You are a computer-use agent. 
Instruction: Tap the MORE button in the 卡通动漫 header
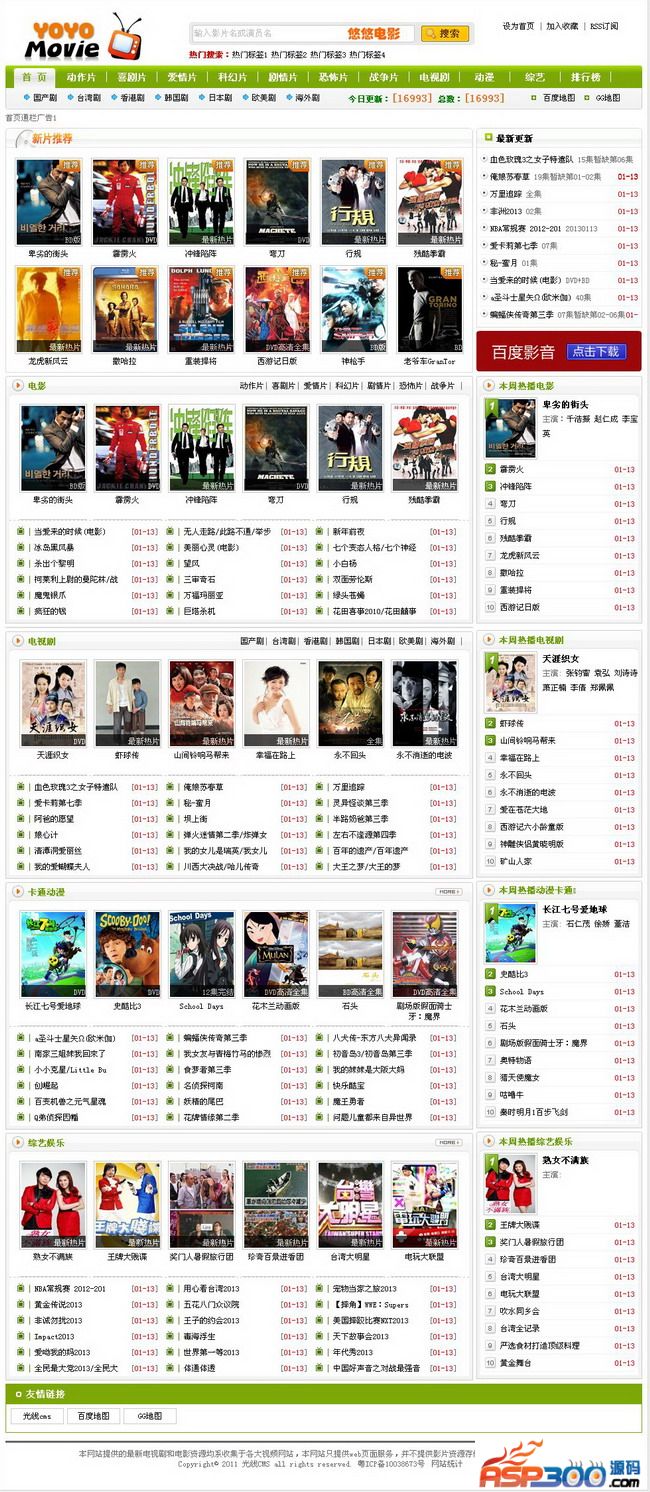click(x=447, y=891)
